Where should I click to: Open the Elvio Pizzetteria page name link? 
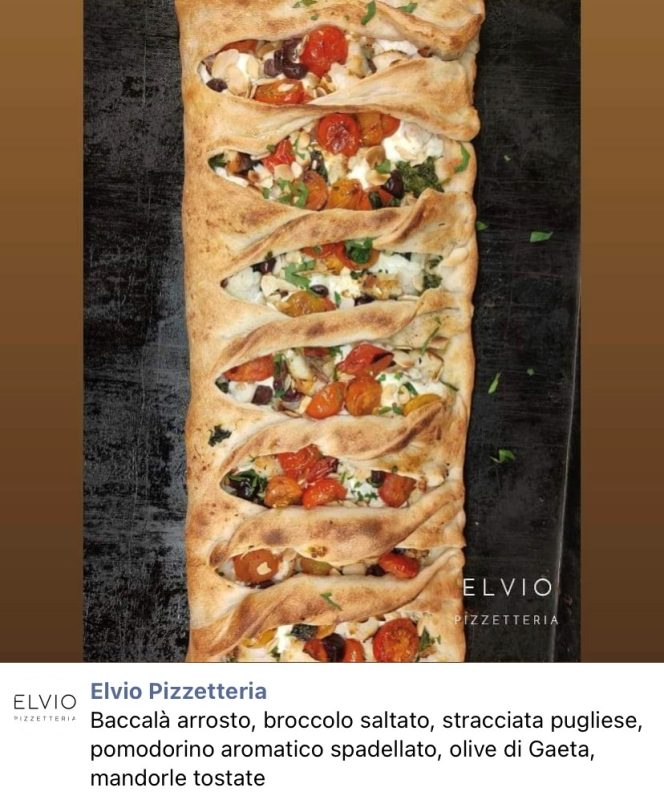[x=178, y=691]
